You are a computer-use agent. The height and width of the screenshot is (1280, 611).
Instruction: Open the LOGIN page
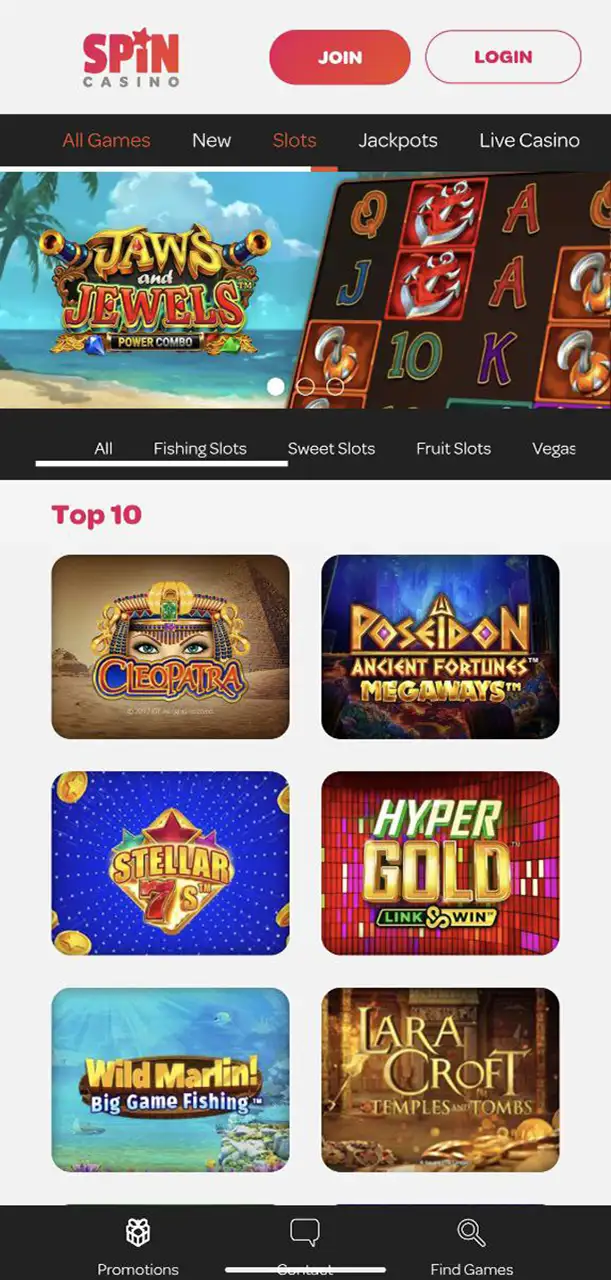pos(503,57)
